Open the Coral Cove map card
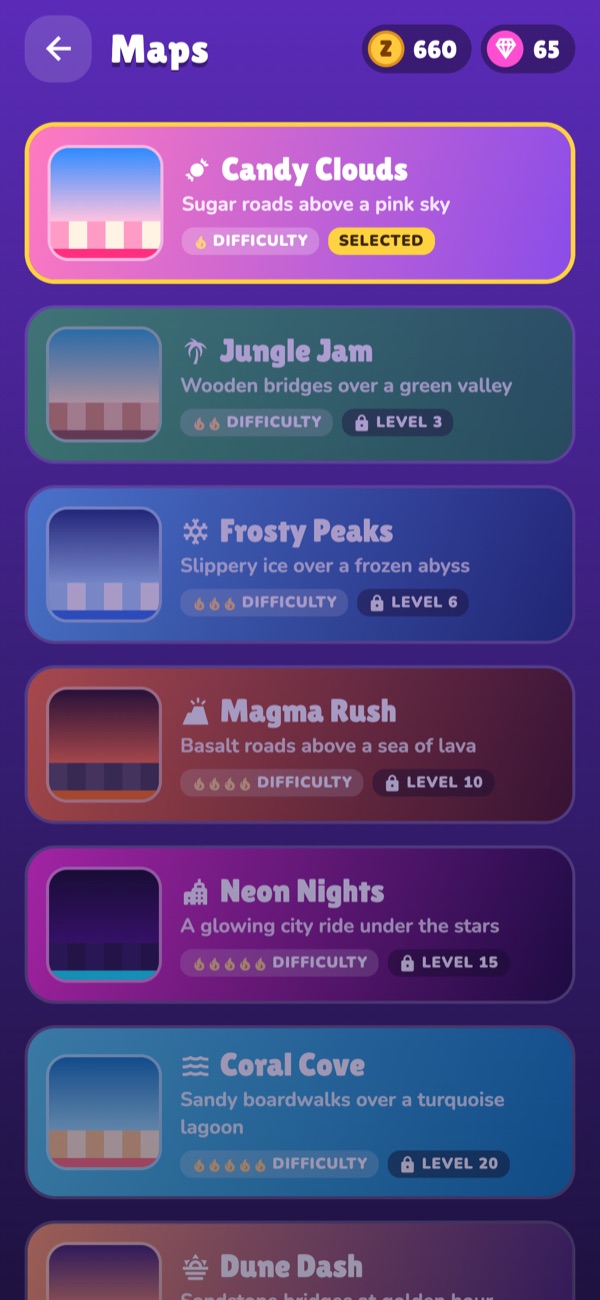Screen dimensions: 600x1300 click(300, 1112)
